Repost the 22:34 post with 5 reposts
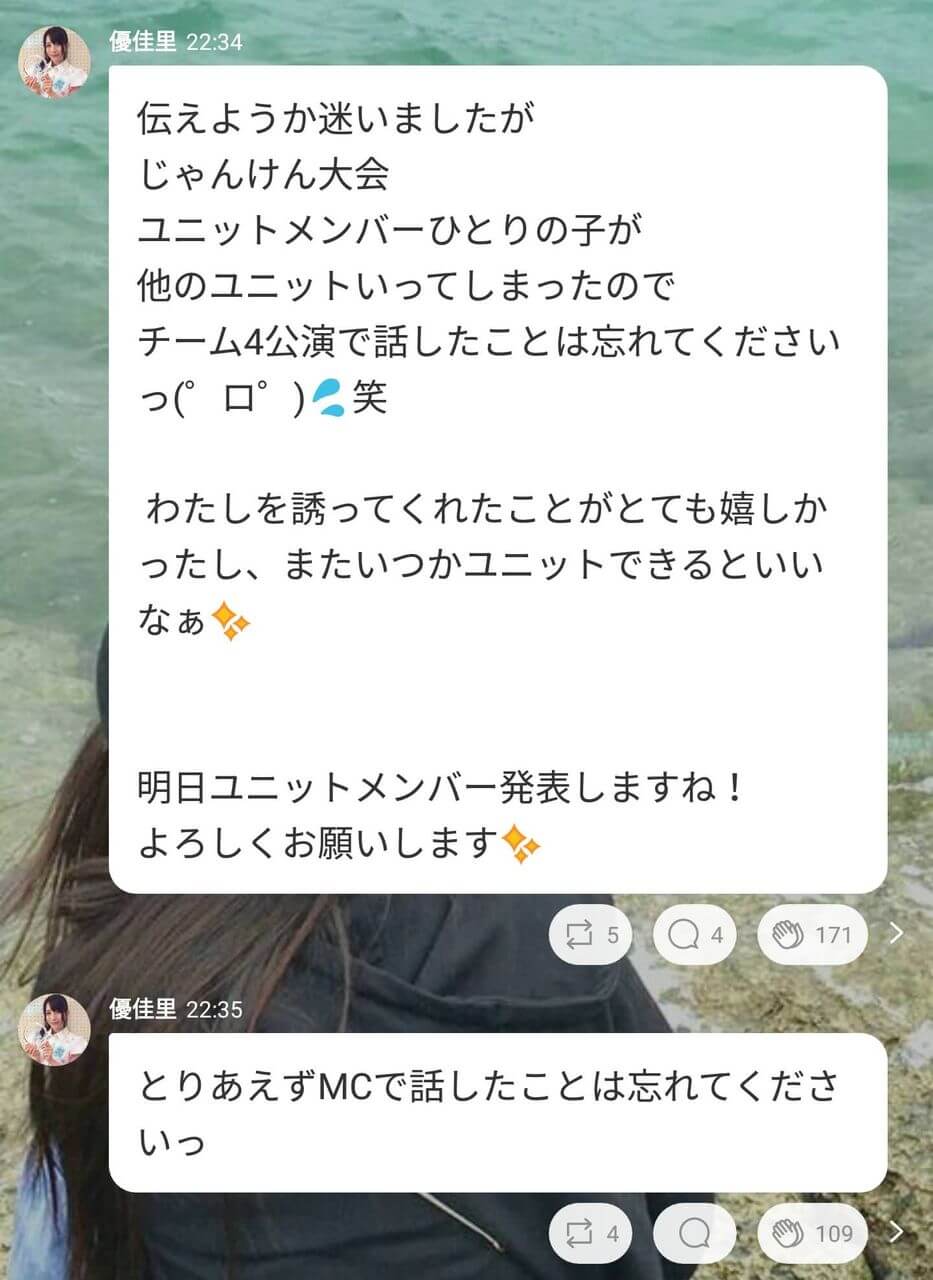 click(x=592, y=935)
